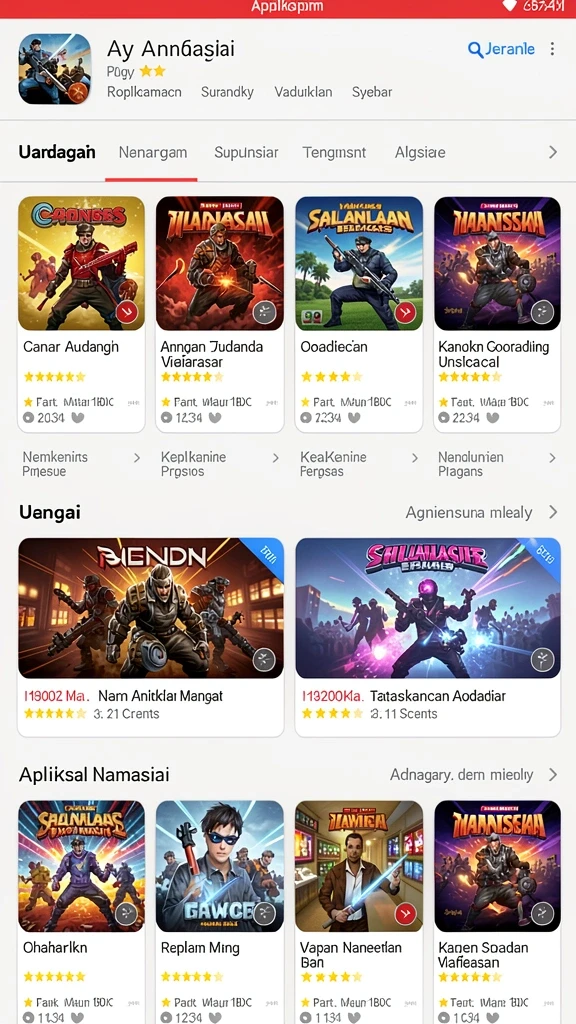
Task: Expand the Nemkenirts Pmesue link
Action: tap(81, 464)
